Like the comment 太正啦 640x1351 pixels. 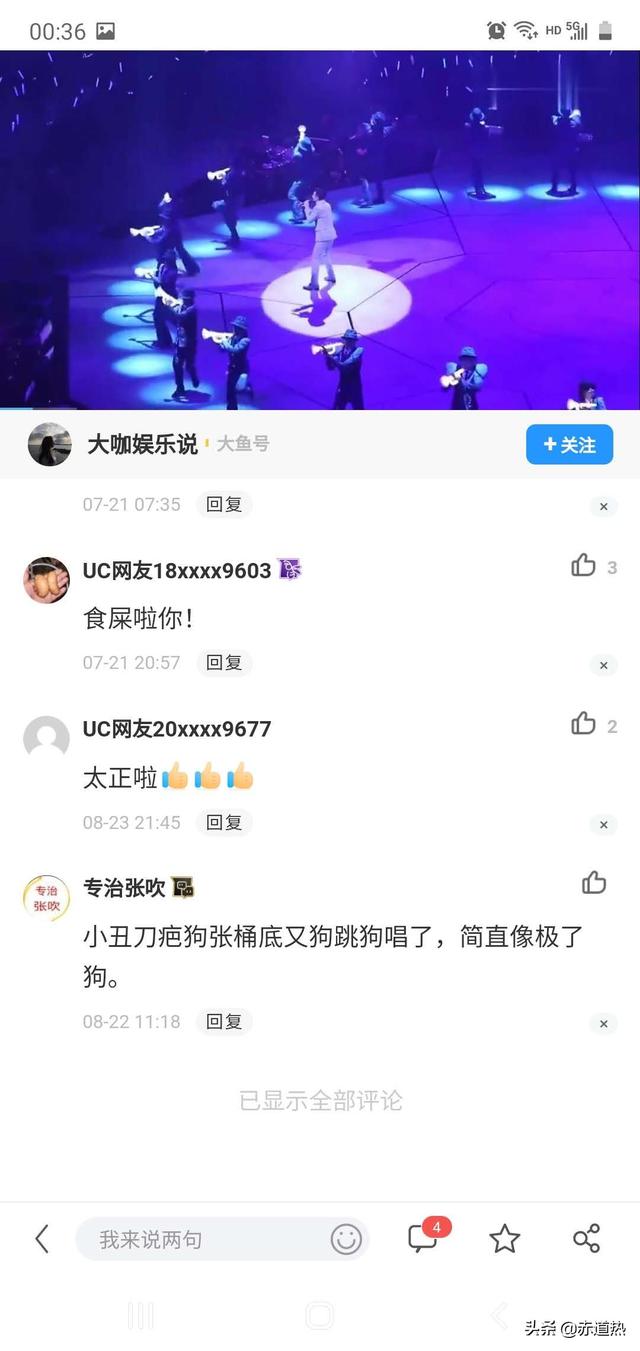[584, 725]
